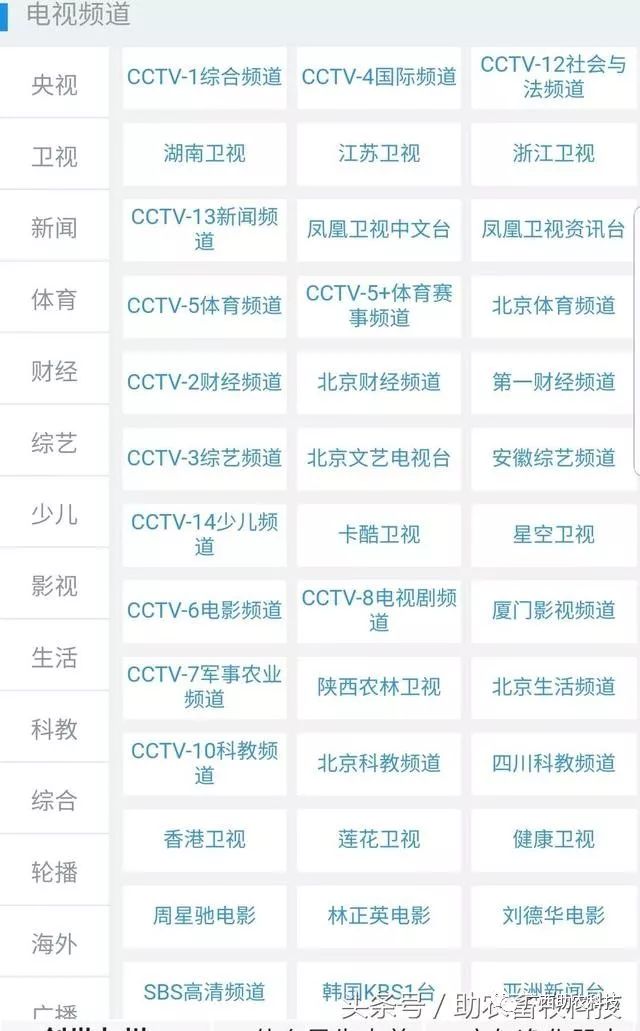Select the 影视 category
This screenshot has height=1031, width=640.
(x=54, y=585)
